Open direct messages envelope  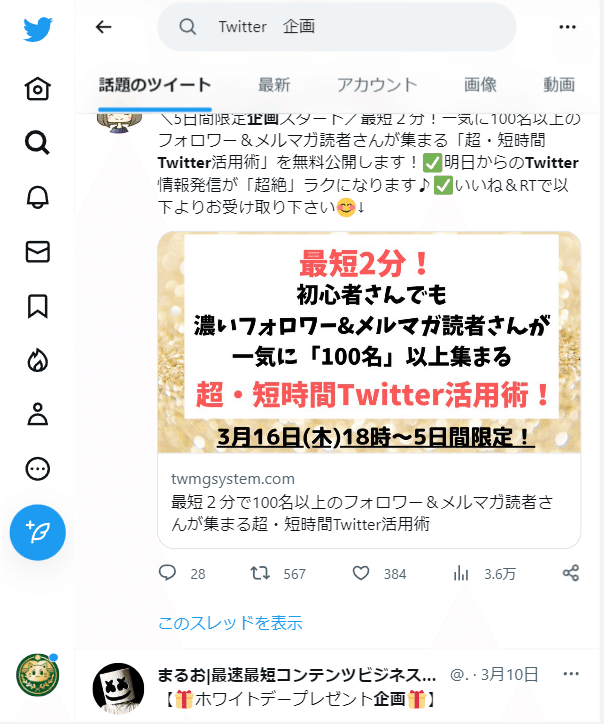[38, 251]
